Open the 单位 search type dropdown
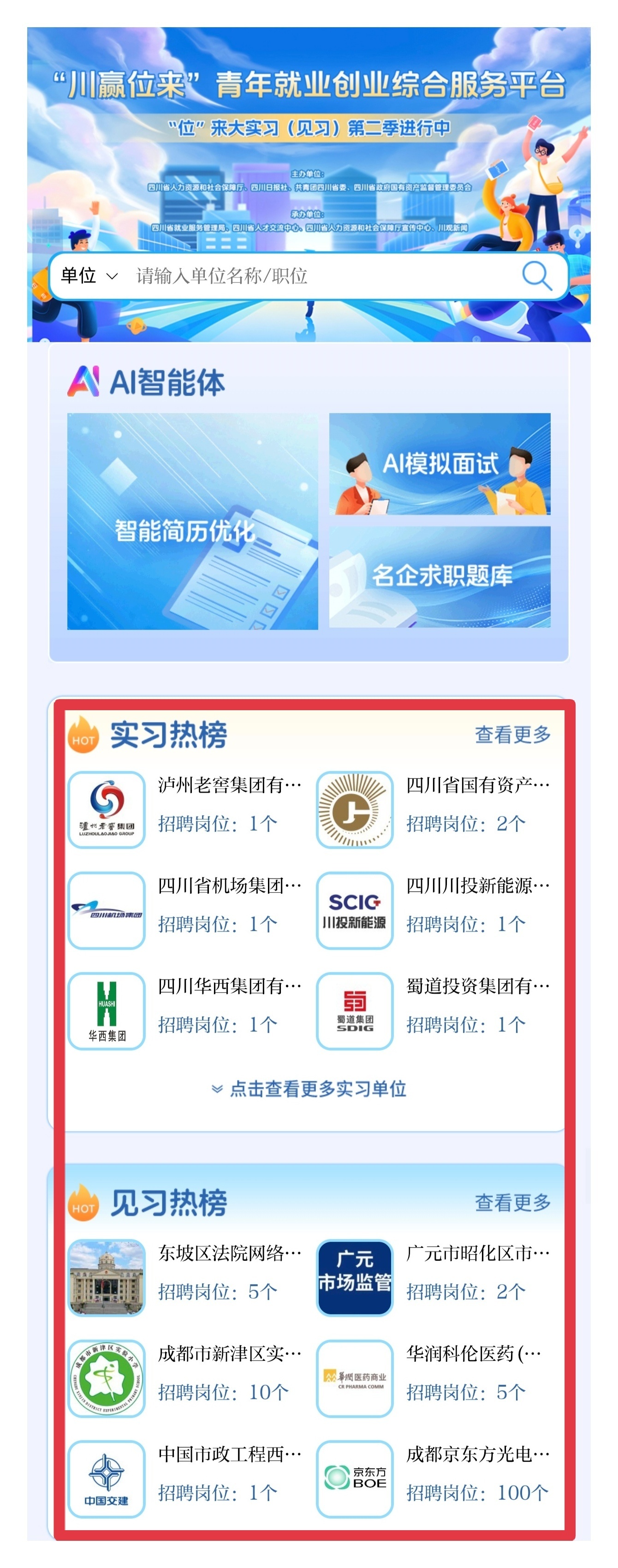Viewport: 618px width, 1568px height. 88,276
